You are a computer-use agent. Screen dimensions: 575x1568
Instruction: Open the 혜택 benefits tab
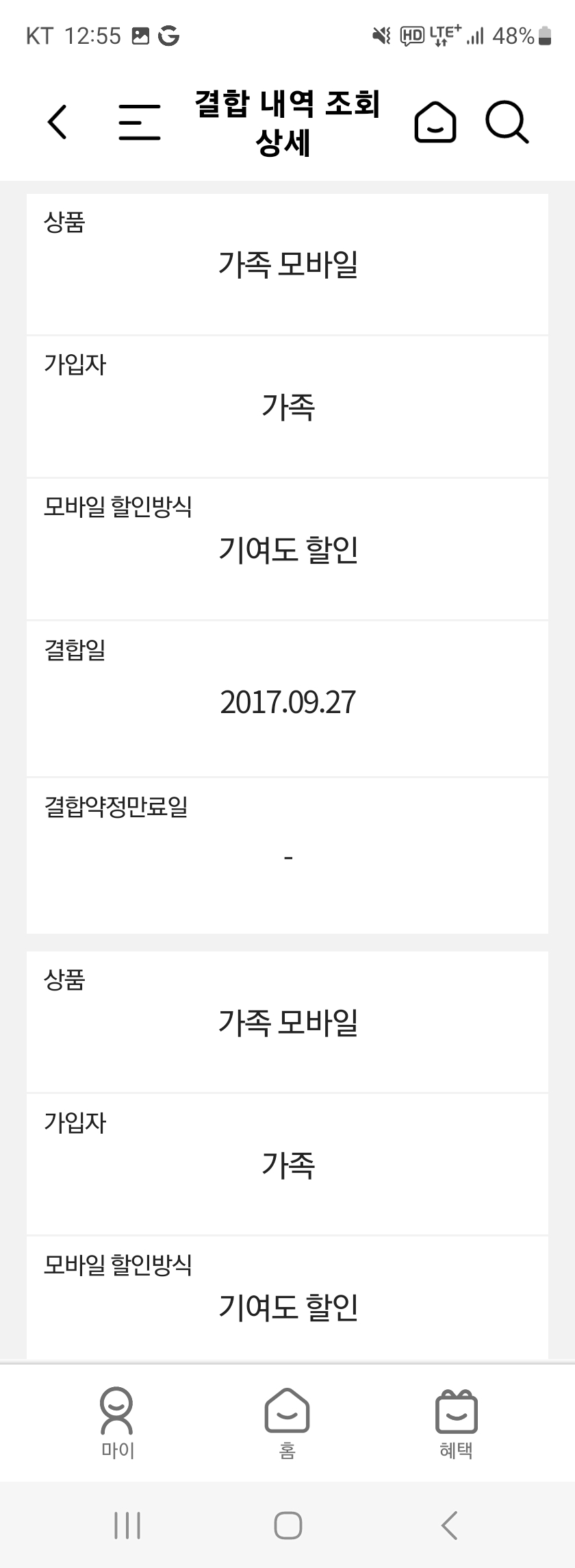pyautogui.click(x=456, y=1422)
